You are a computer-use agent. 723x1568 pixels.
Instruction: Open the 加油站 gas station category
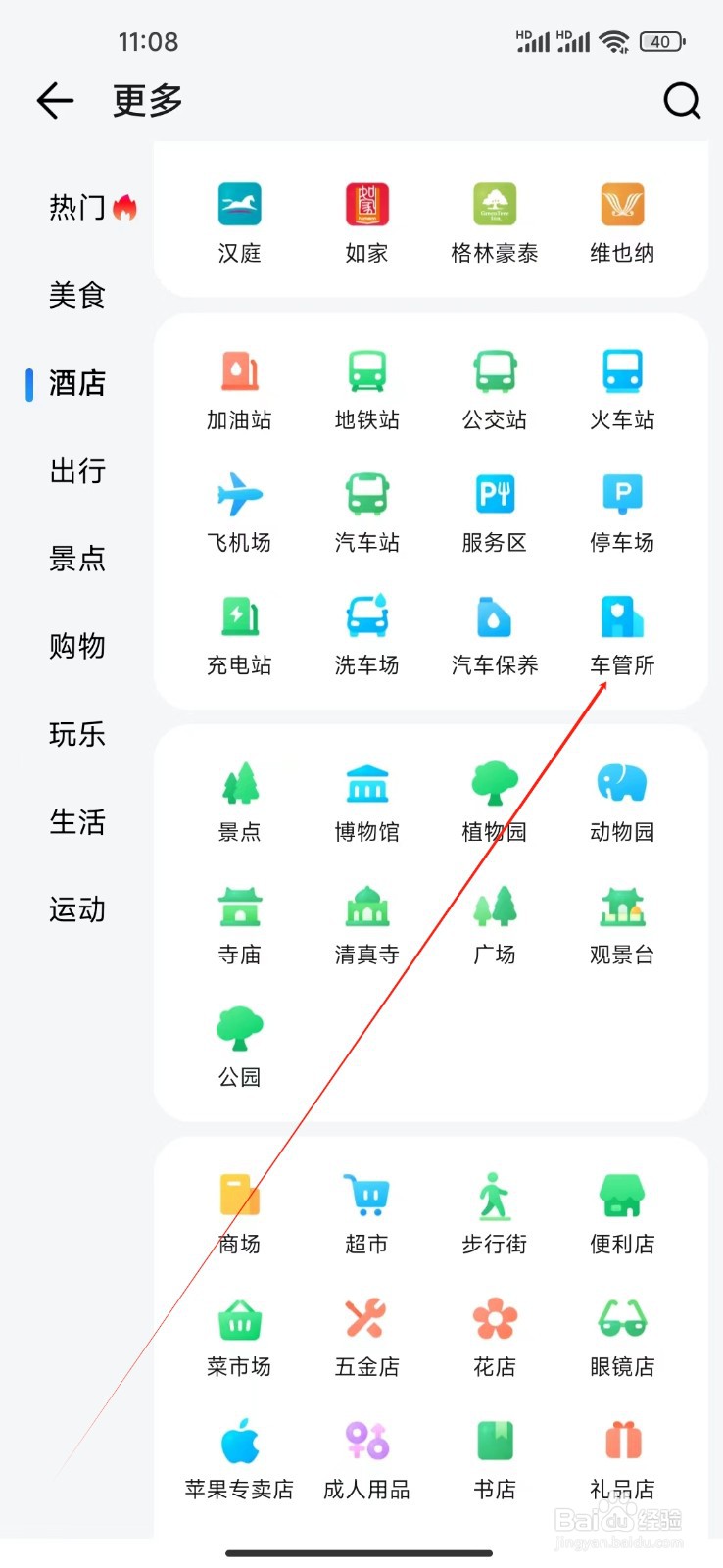click(x=239, y=387)
